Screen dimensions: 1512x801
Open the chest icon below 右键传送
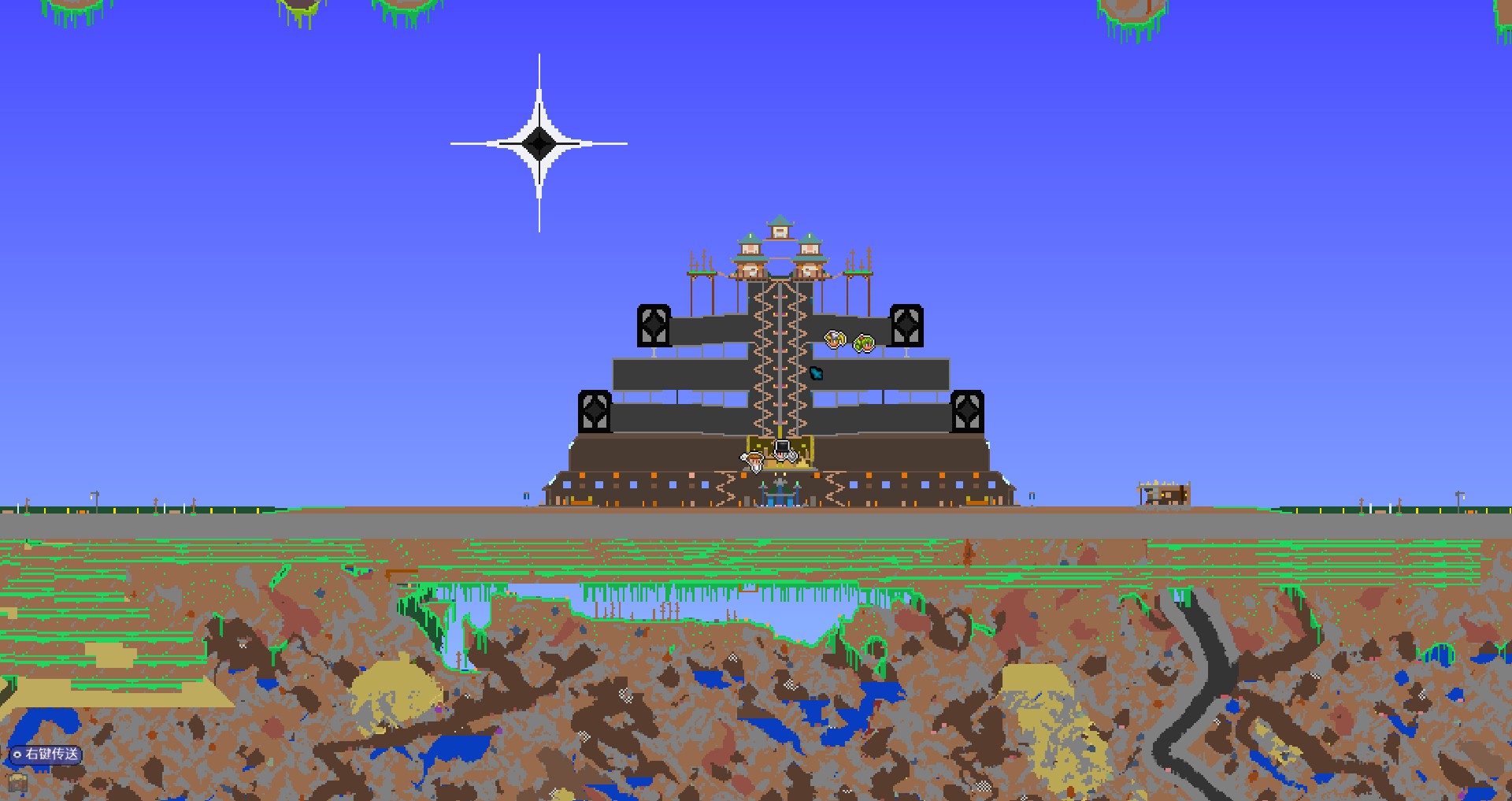[x=17, y=782]
